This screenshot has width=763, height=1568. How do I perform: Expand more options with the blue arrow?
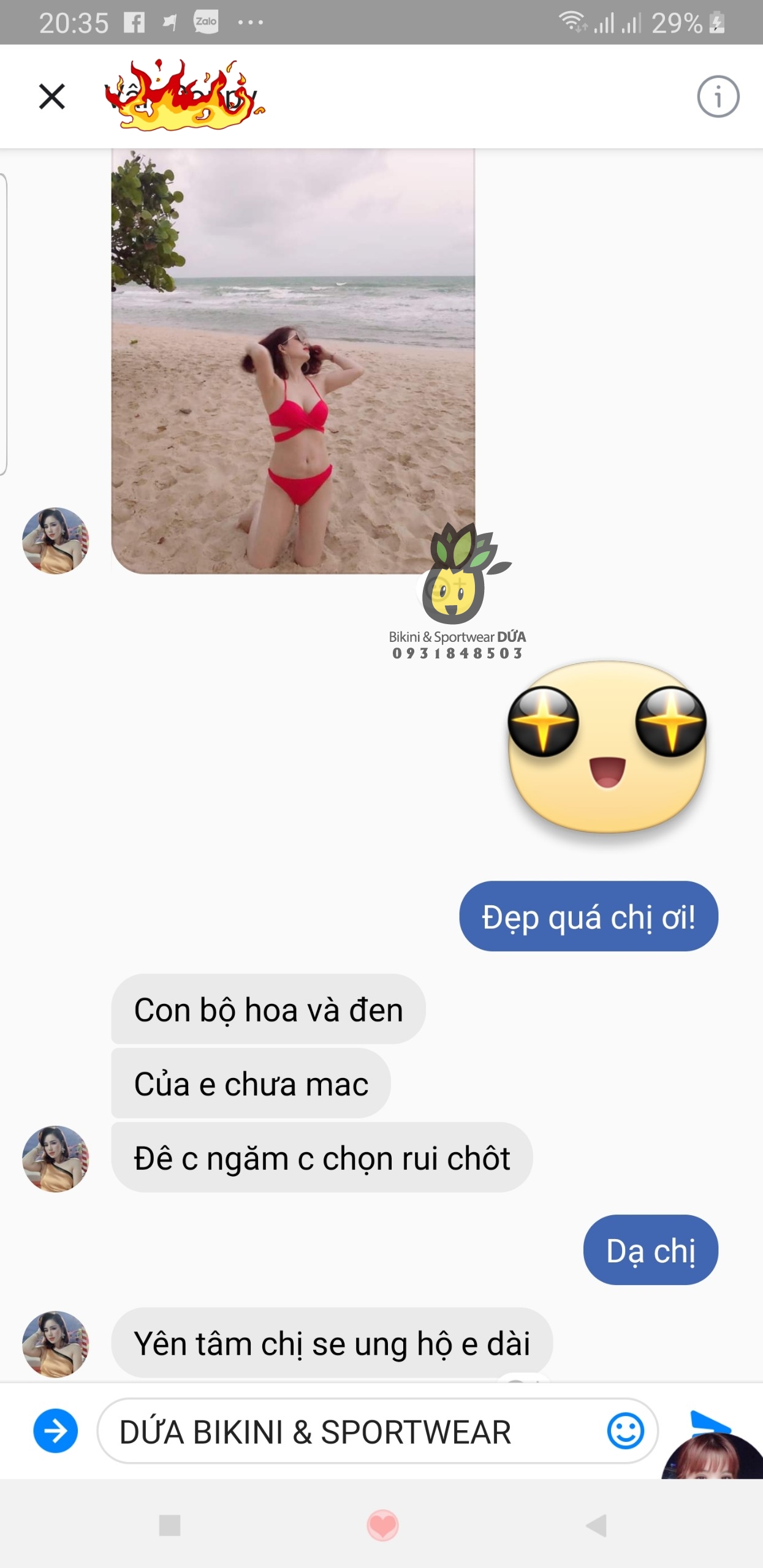[x=56, y=1431]
